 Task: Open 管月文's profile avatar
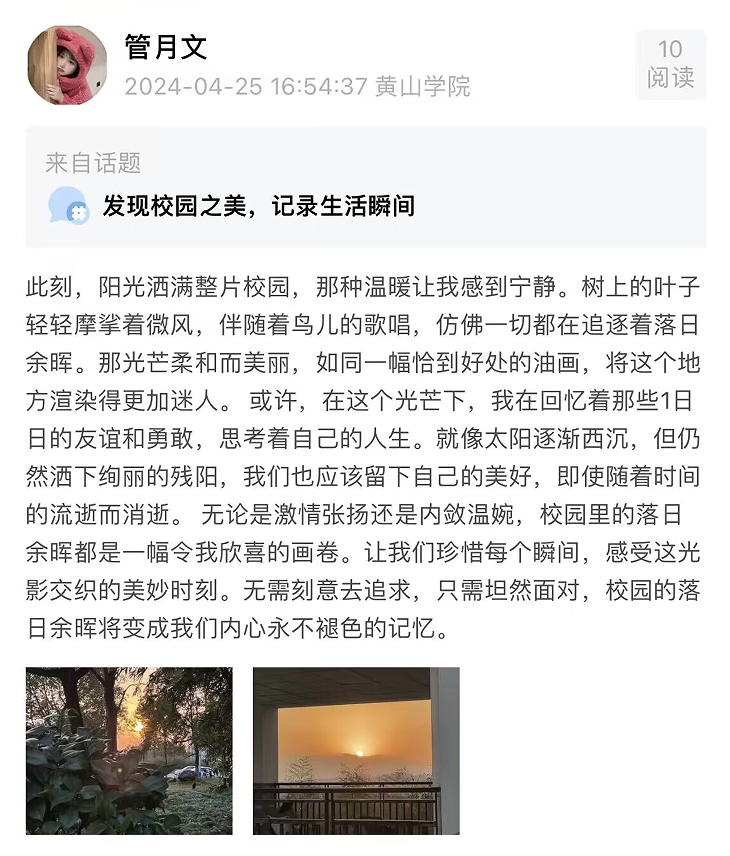(66, 66)
